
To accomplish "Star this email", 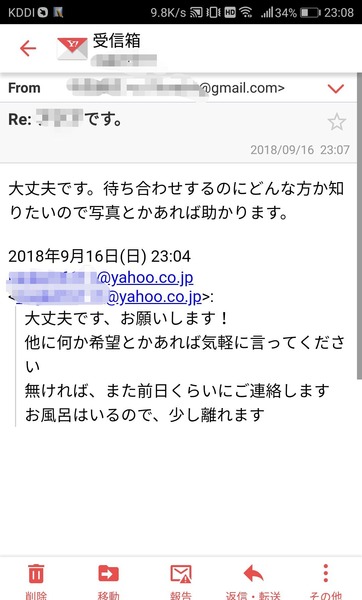I will [x=337, y=122].
